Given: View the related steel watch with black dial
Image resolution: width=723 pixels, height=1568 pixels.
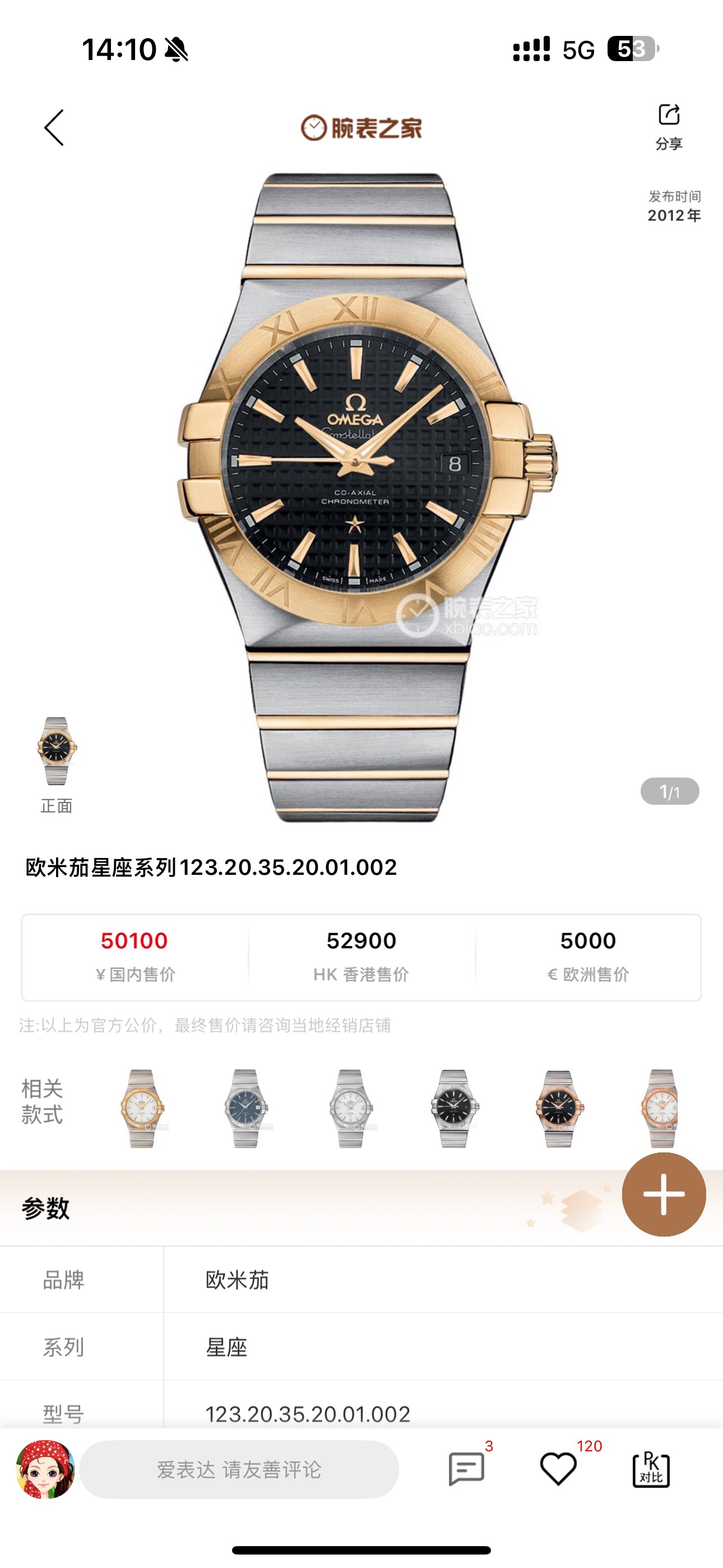Looking at the screenshot, I should point(455,1108).
